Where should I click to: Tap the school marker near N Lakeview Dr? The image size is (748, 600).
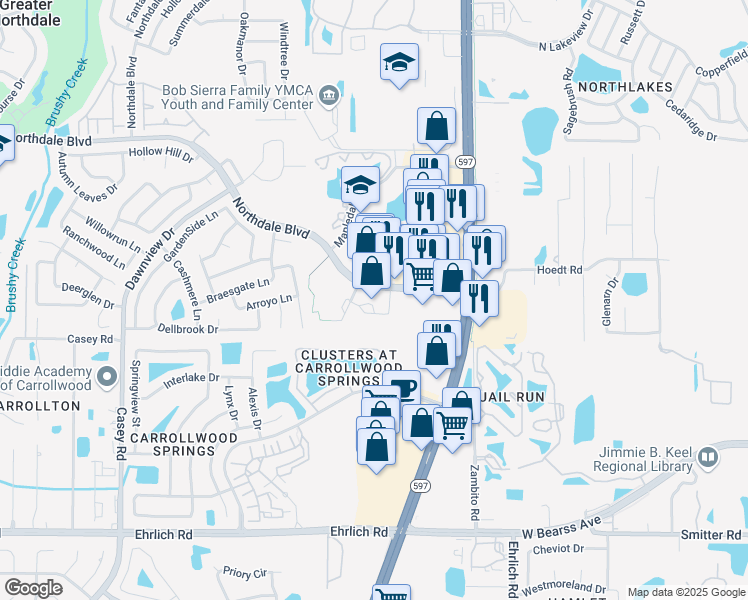[x=399, y=64]
